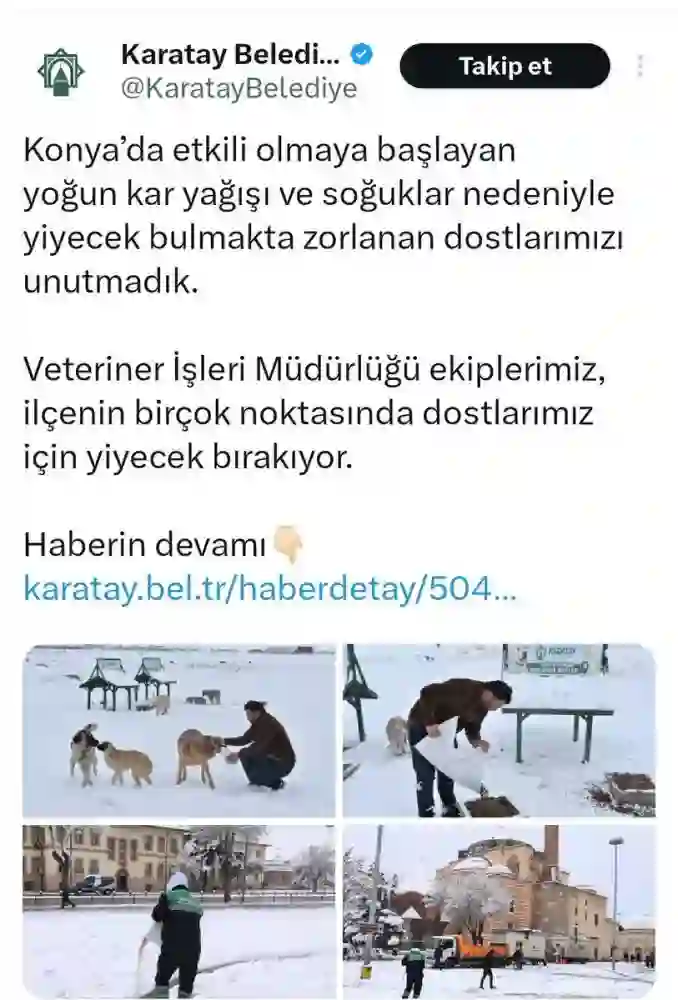Tap the Takip et follow button
Screen dimensions: 678x1000
(x=504, y=66)
